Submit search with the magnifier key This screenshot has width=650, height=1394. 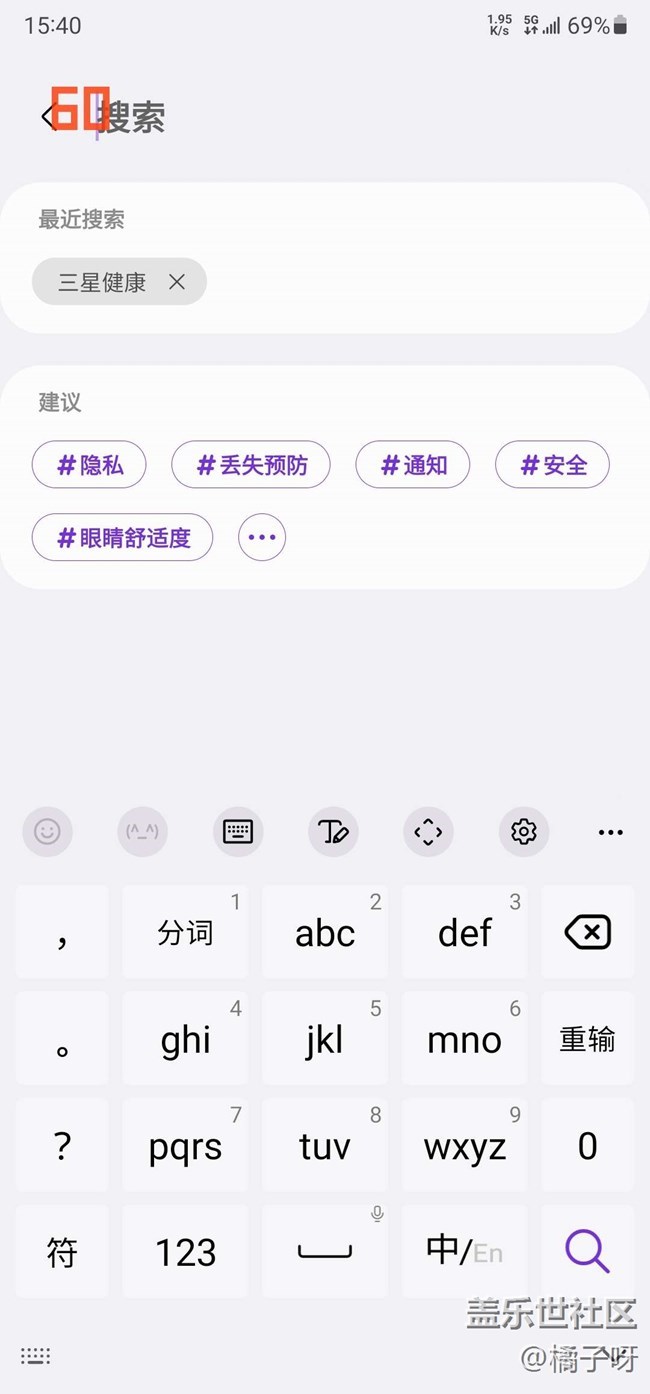(587, 1251)
